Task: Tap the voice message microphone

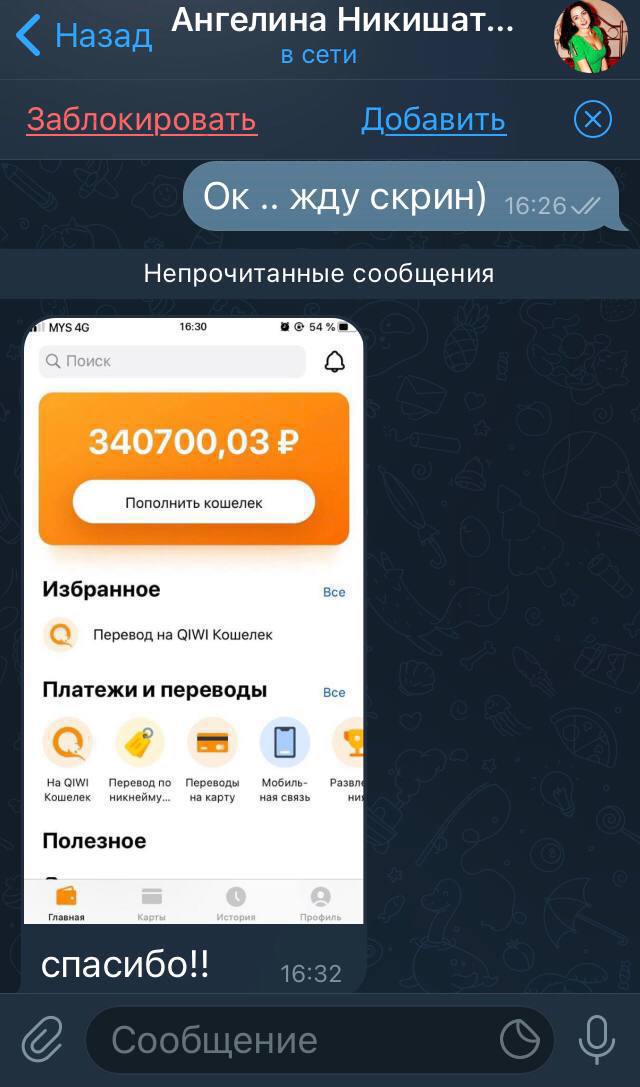Action: click(596, 1040)
